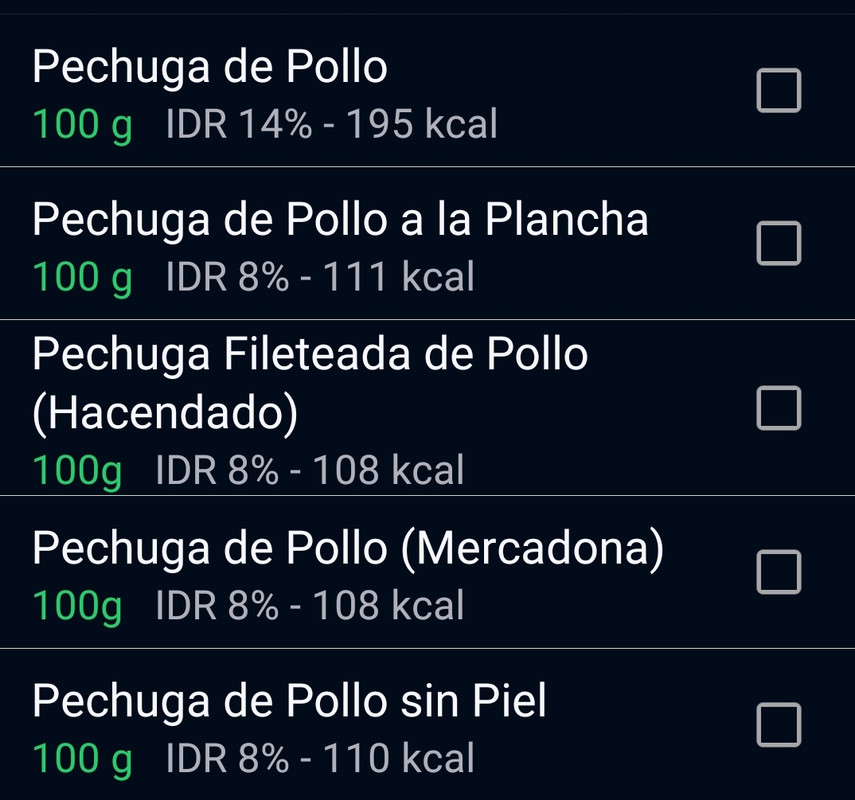Tick the Pechuga Fileteada de Pollo (Hacendado) checkbox
Screen dimensions: 855x800
[779, 408]
